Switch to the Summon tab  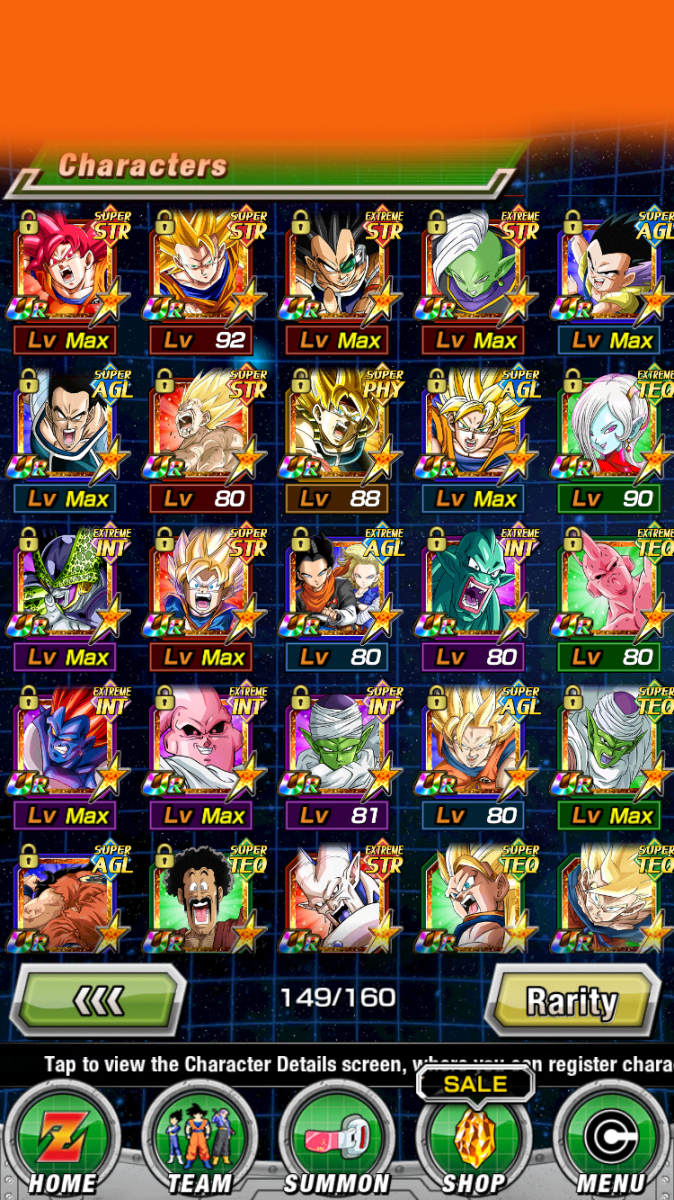[x=336, y=1138]
